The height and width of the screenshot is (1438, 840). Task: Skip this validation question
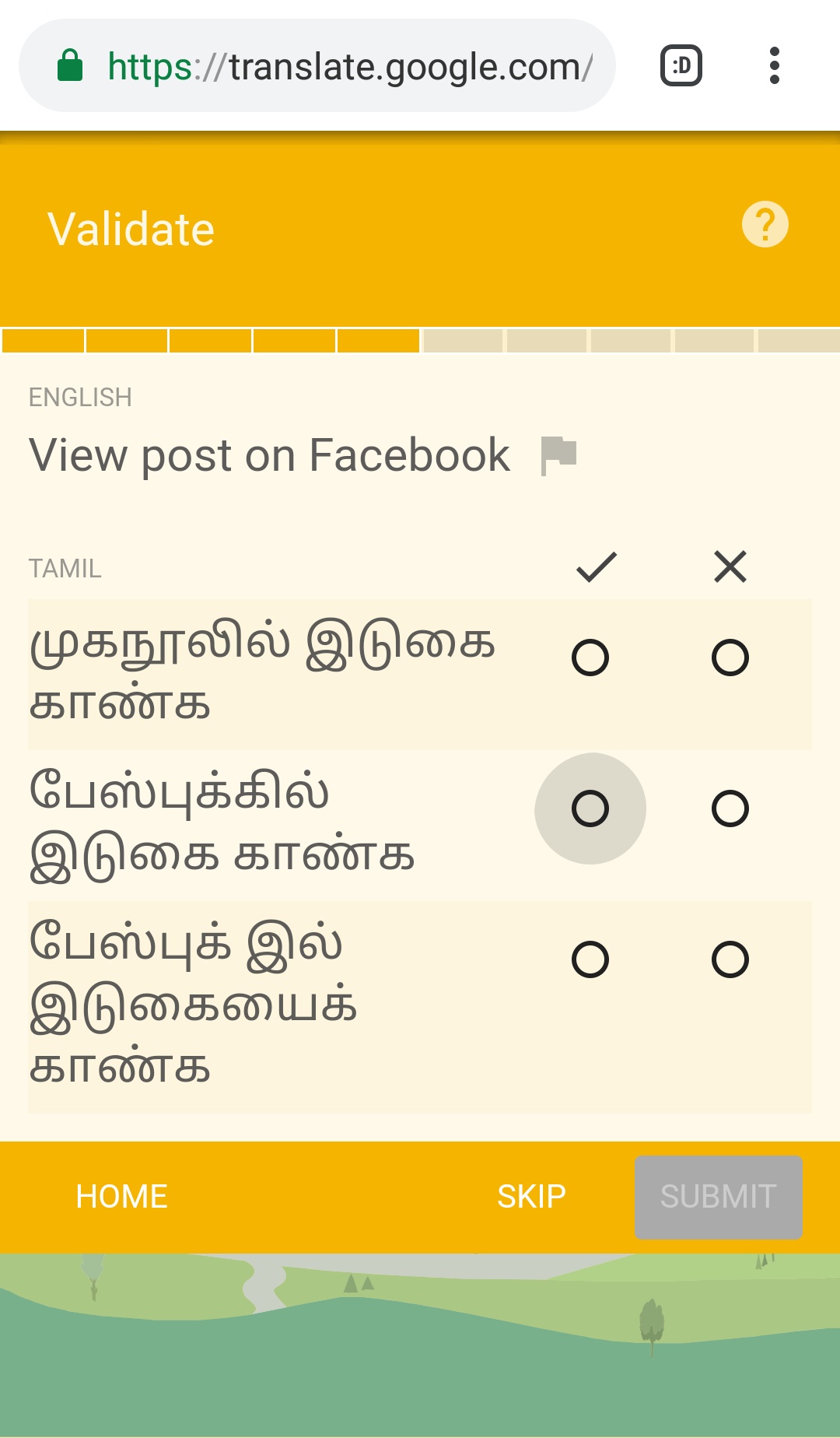(532, 1197)
